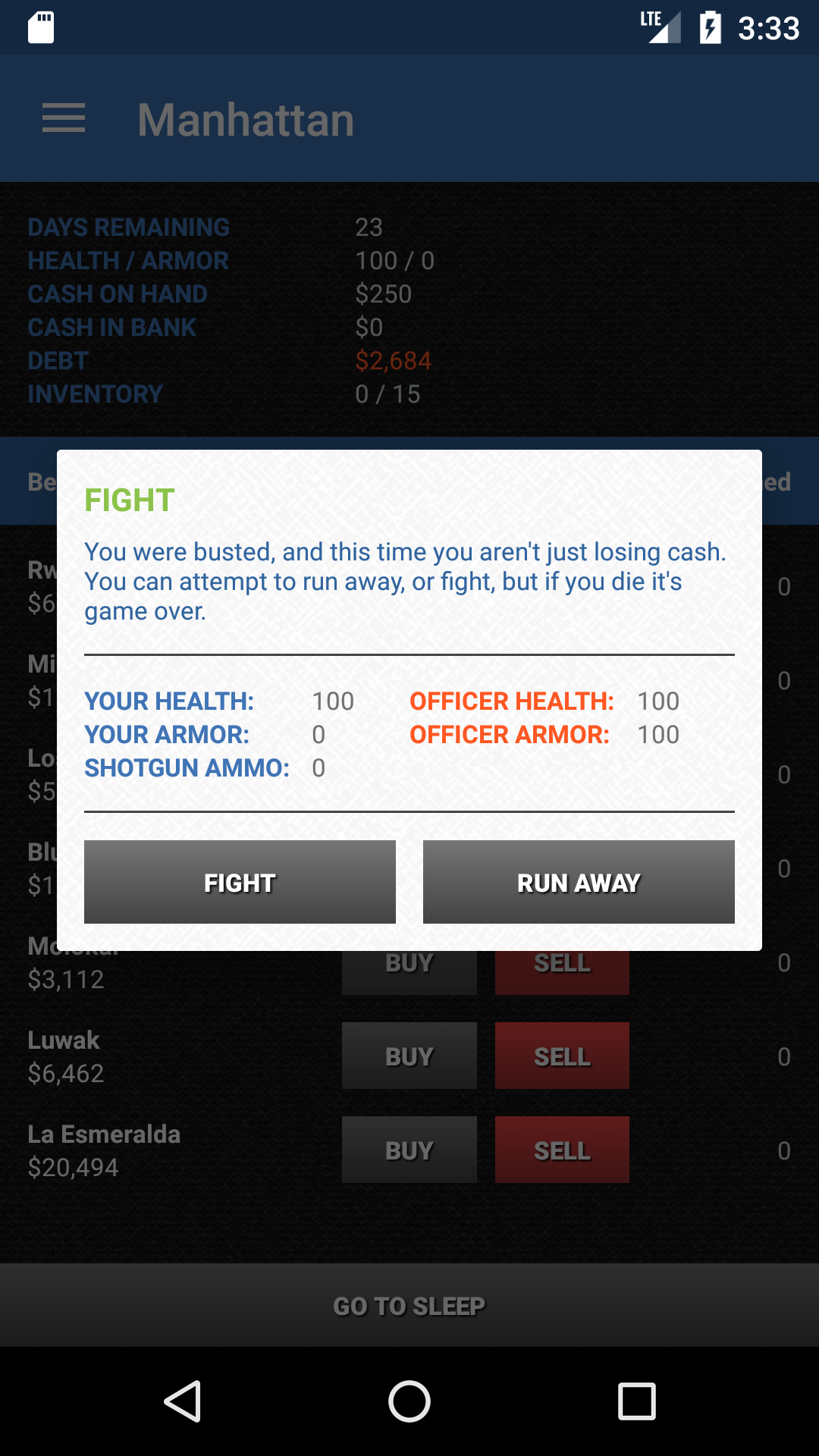819x1456 pixels.
Task: Open the navigation drawer hamburger menu
Action: [x=63, y=118]
